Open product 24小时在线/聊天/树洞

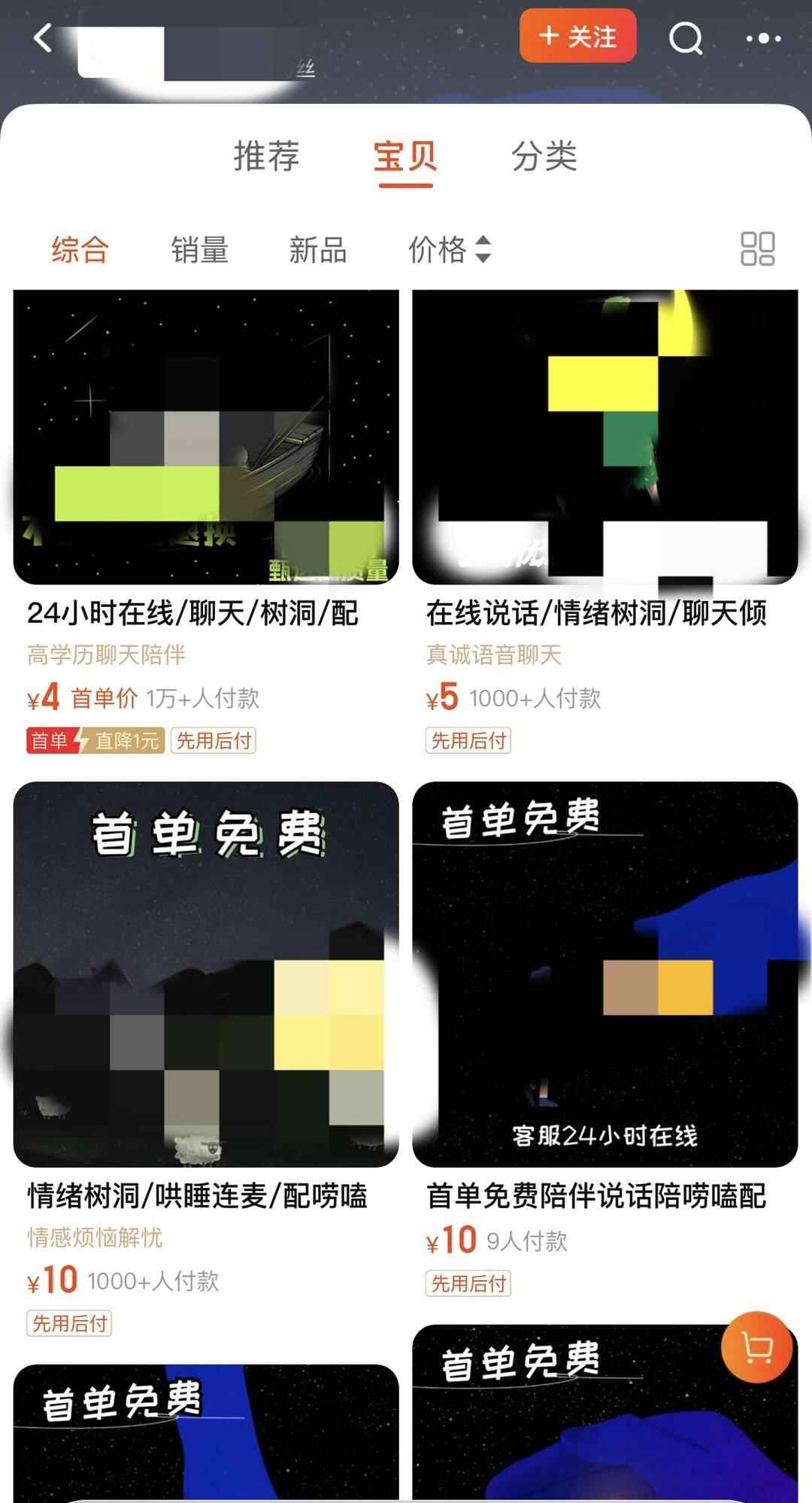[206, 436]
